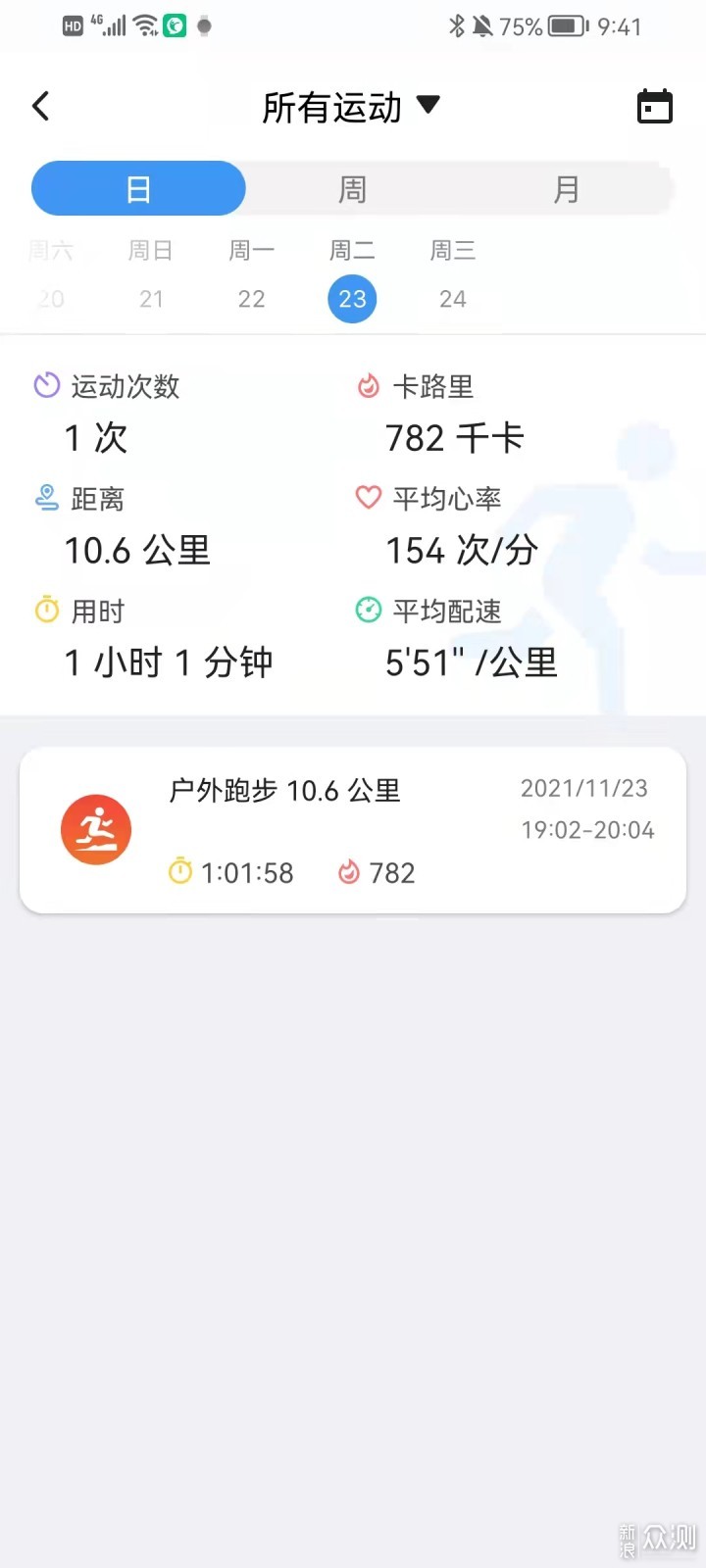Click the orange running icon on the workout card

(x=95, y=829)
